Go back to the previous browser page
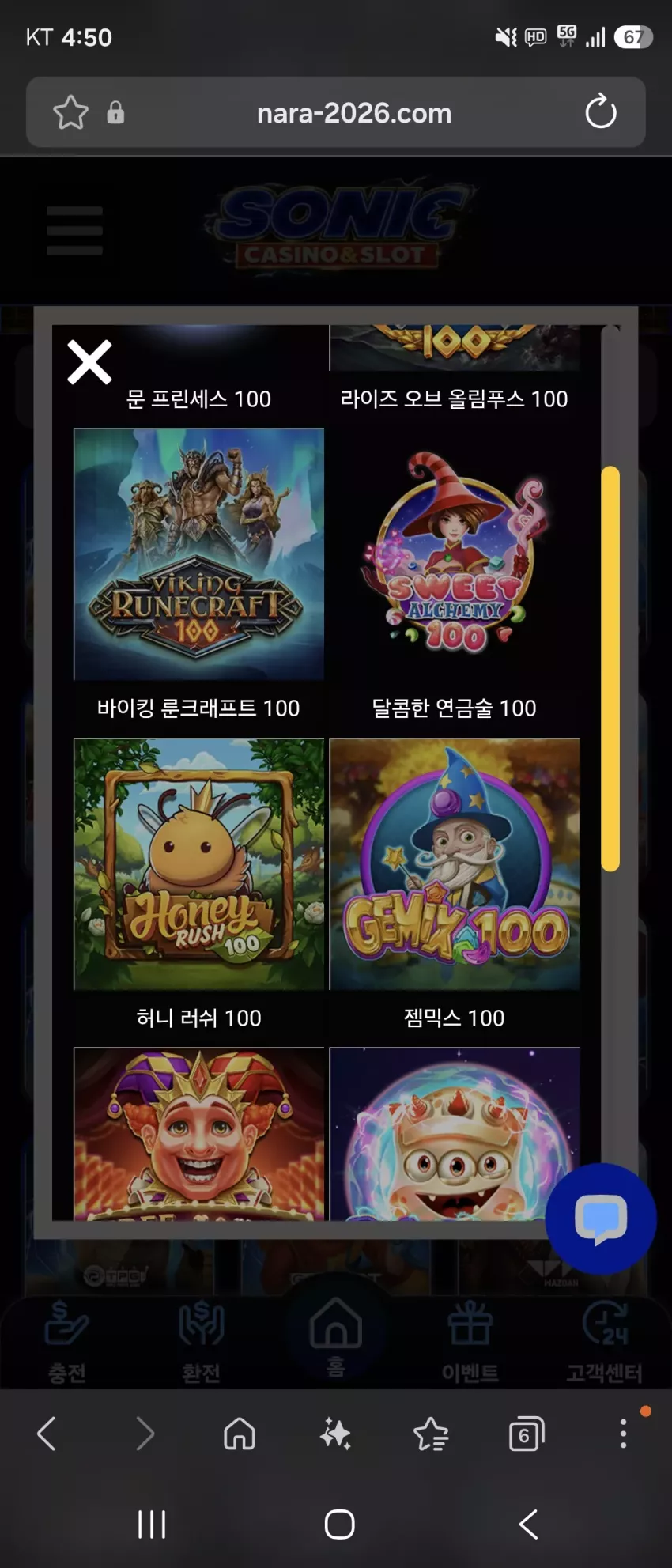 point(47,1434)
